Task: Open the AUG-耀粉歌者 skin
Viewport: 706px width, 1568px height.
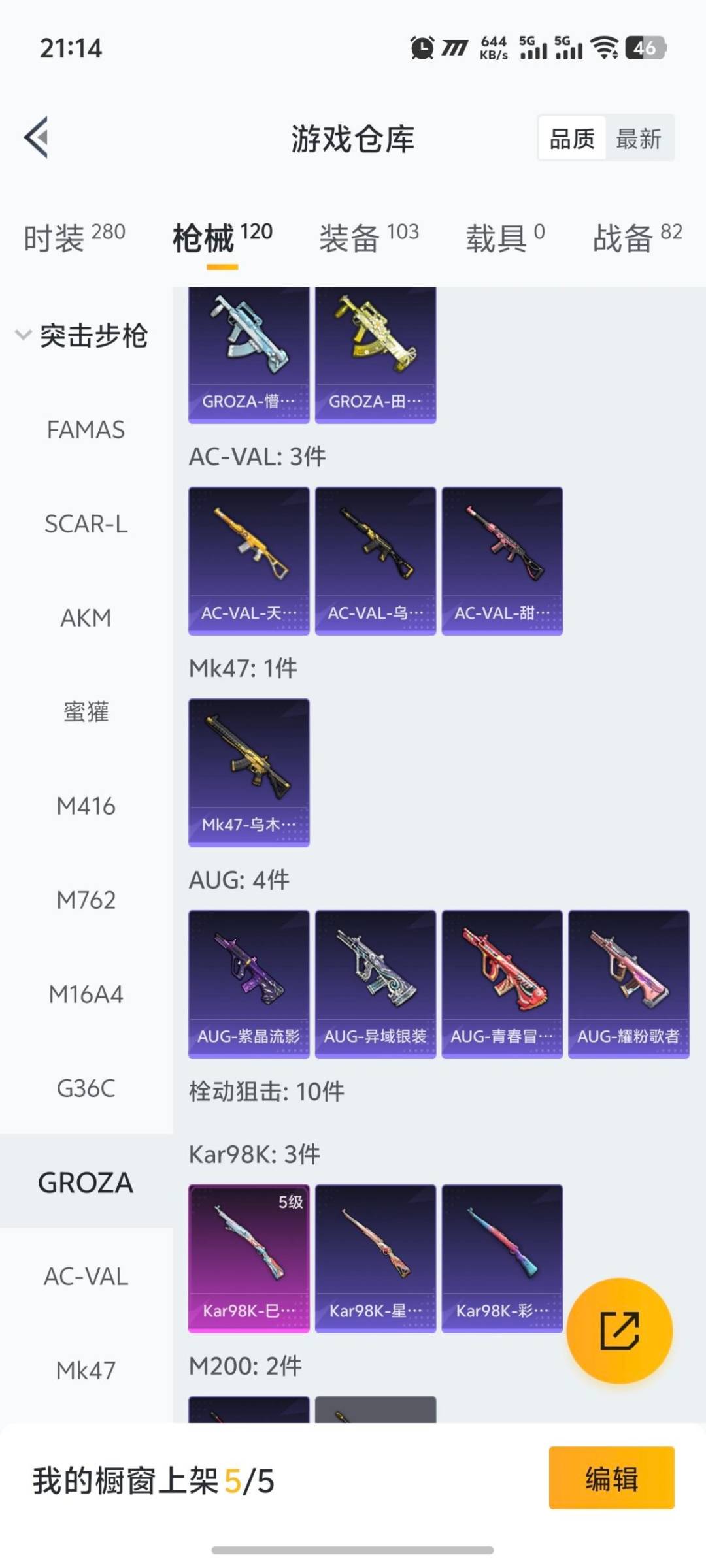Action: 628,983
